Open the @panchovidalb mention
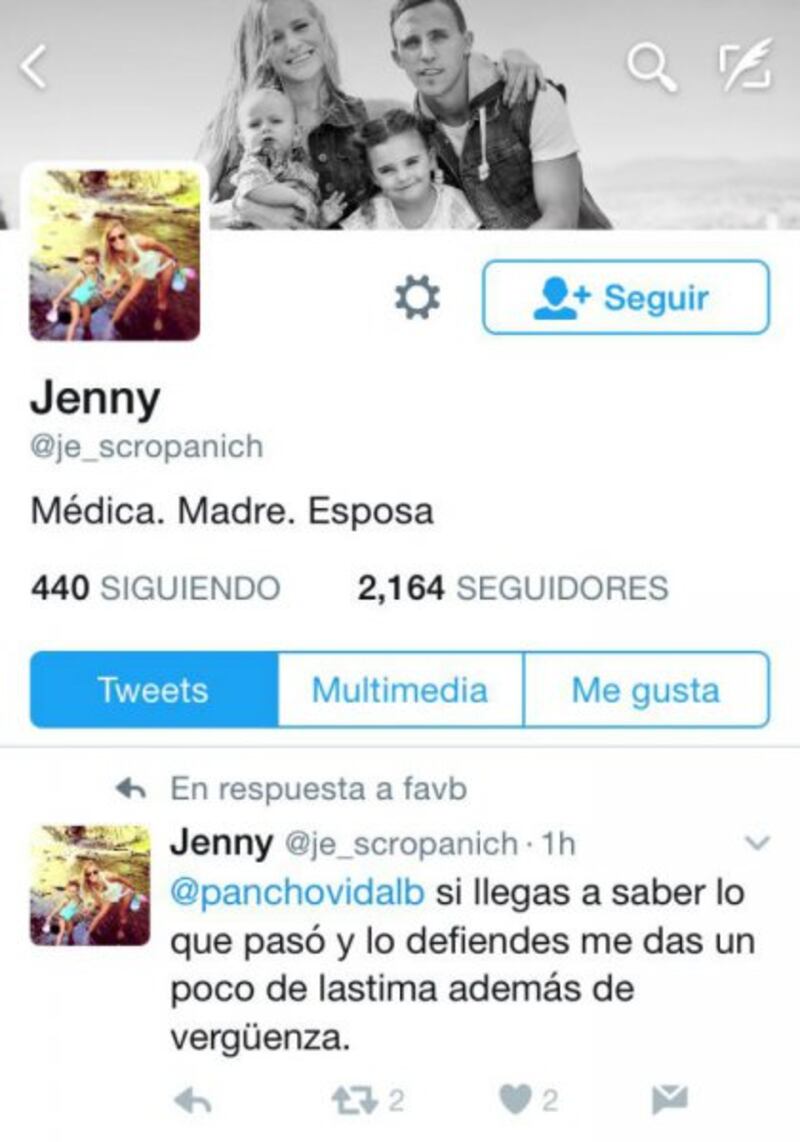The width and height of the screenshot is (800, 1142). click(x=298, y=893)
